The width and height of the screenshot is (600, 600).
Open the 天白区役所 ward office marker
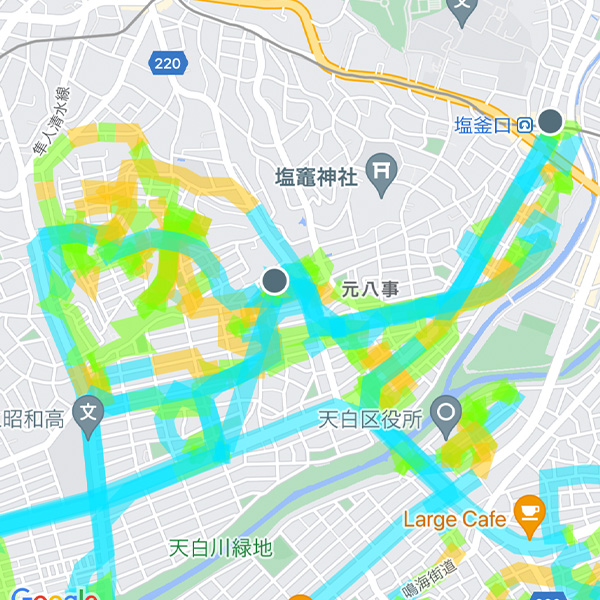447,409
